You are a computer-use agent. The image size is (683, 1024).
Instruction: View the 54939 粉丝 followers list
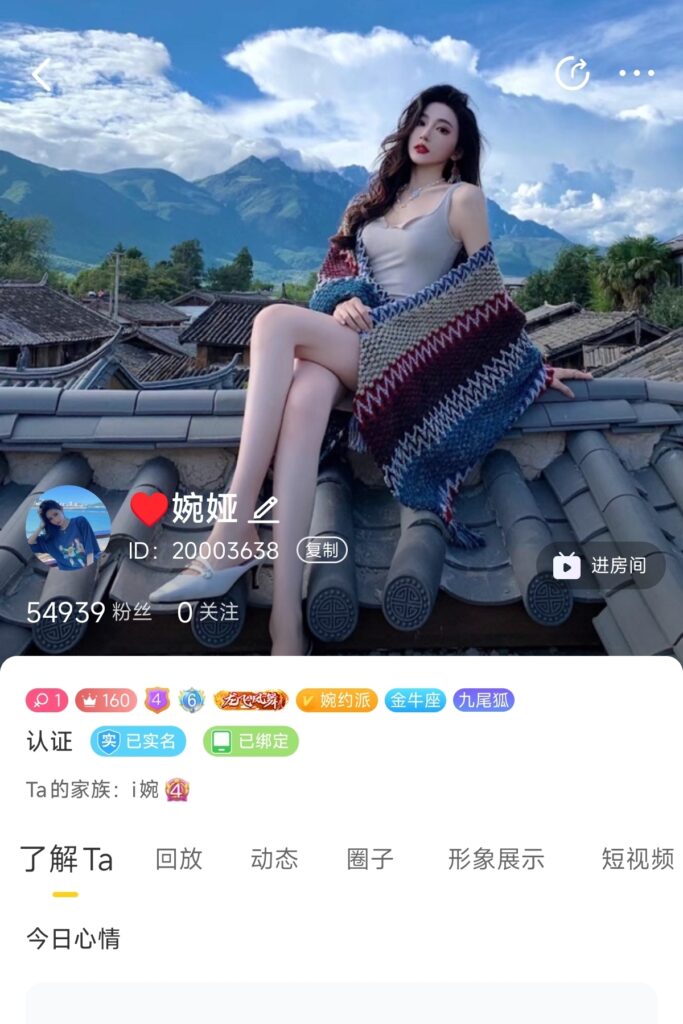[89, 612]
